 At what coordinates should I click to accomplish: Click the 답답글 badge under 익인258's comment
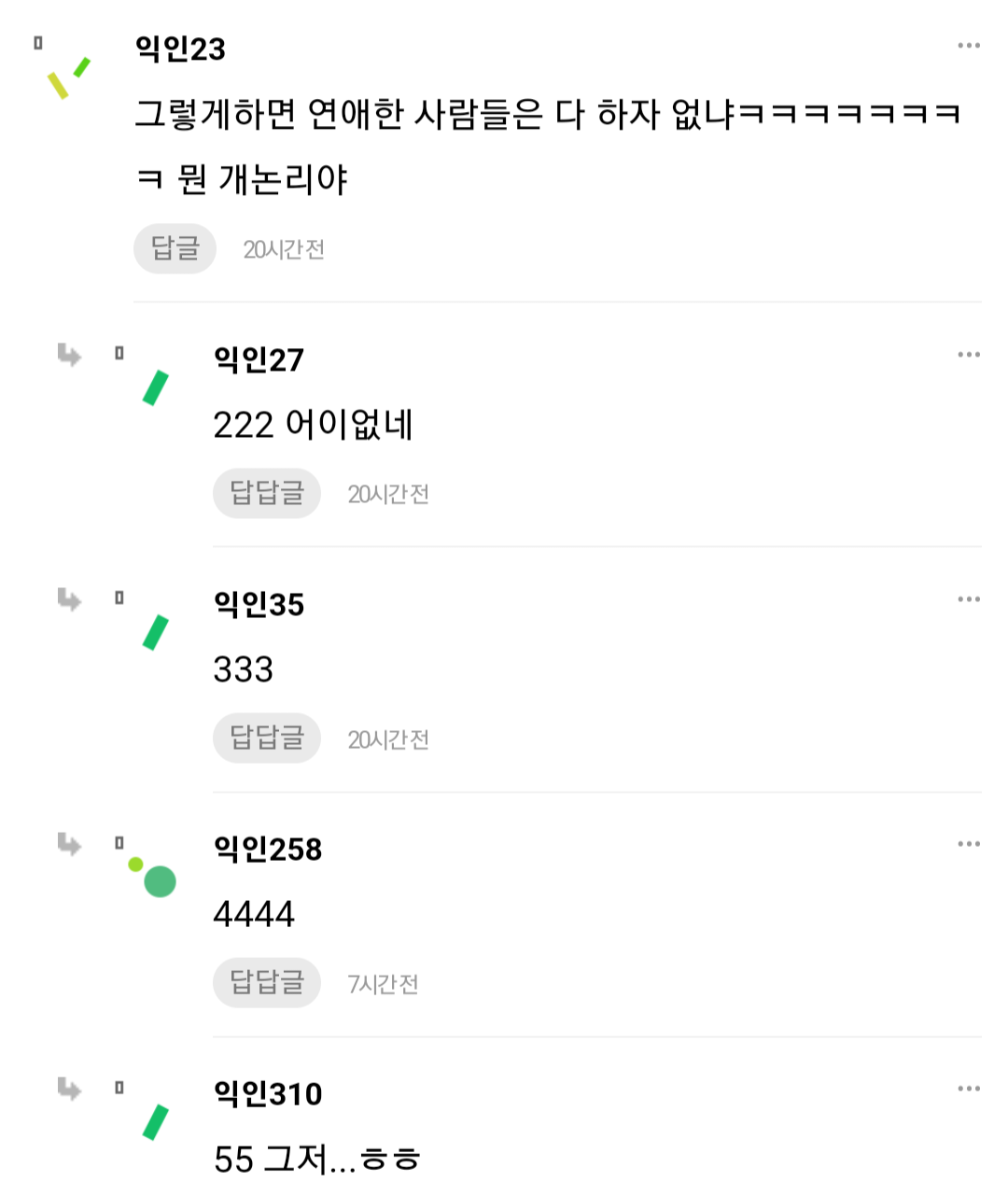(266, 982)
